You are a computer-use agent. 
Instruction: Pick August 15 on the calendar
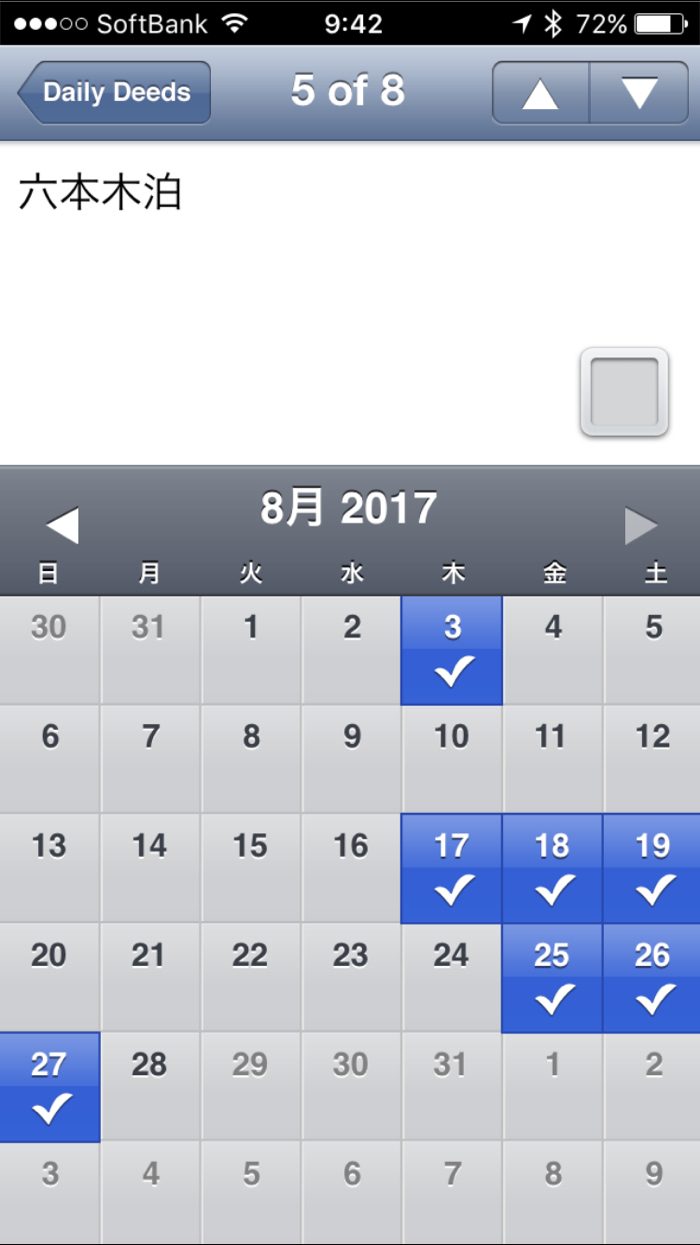pos(251,868)
